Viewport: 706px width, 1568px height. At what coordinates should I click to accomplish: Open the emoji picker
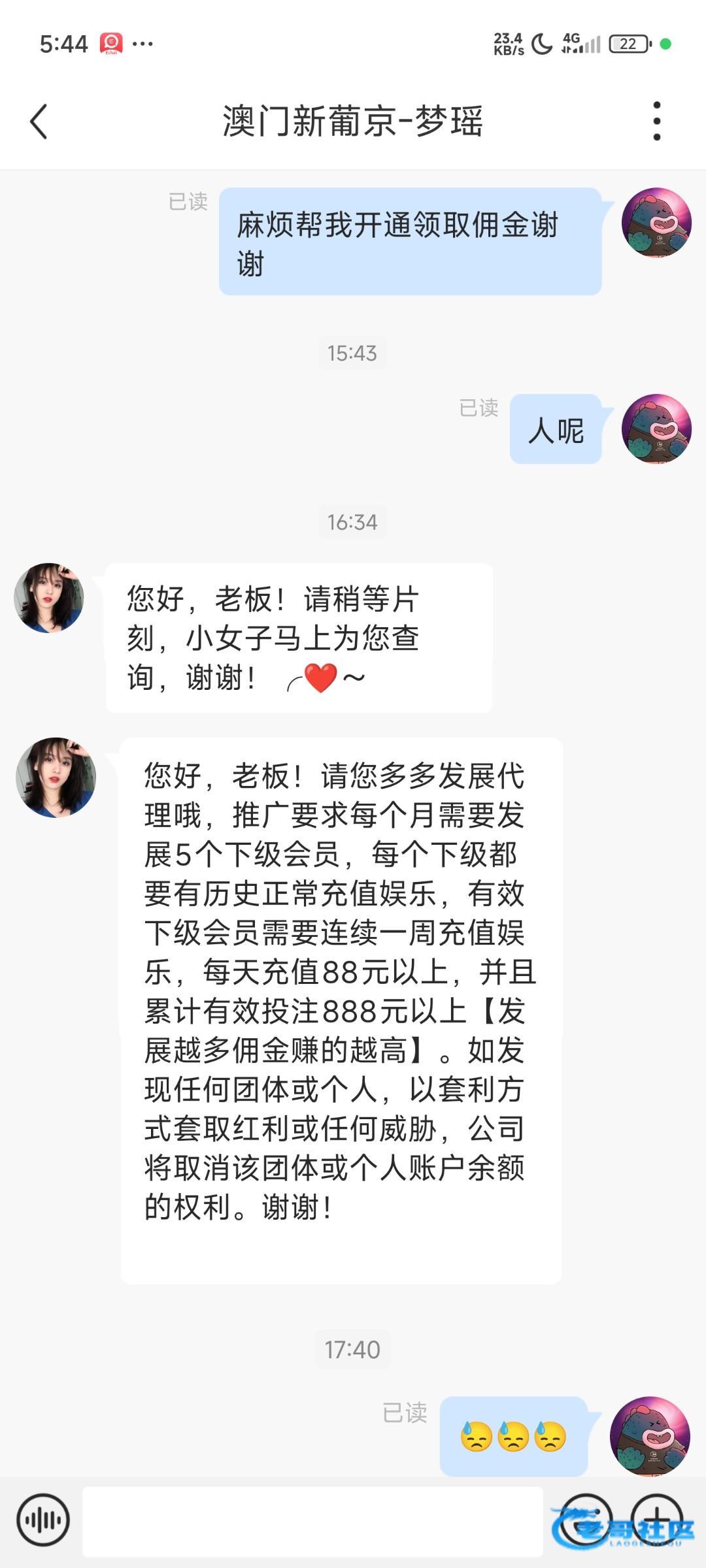586,1520
